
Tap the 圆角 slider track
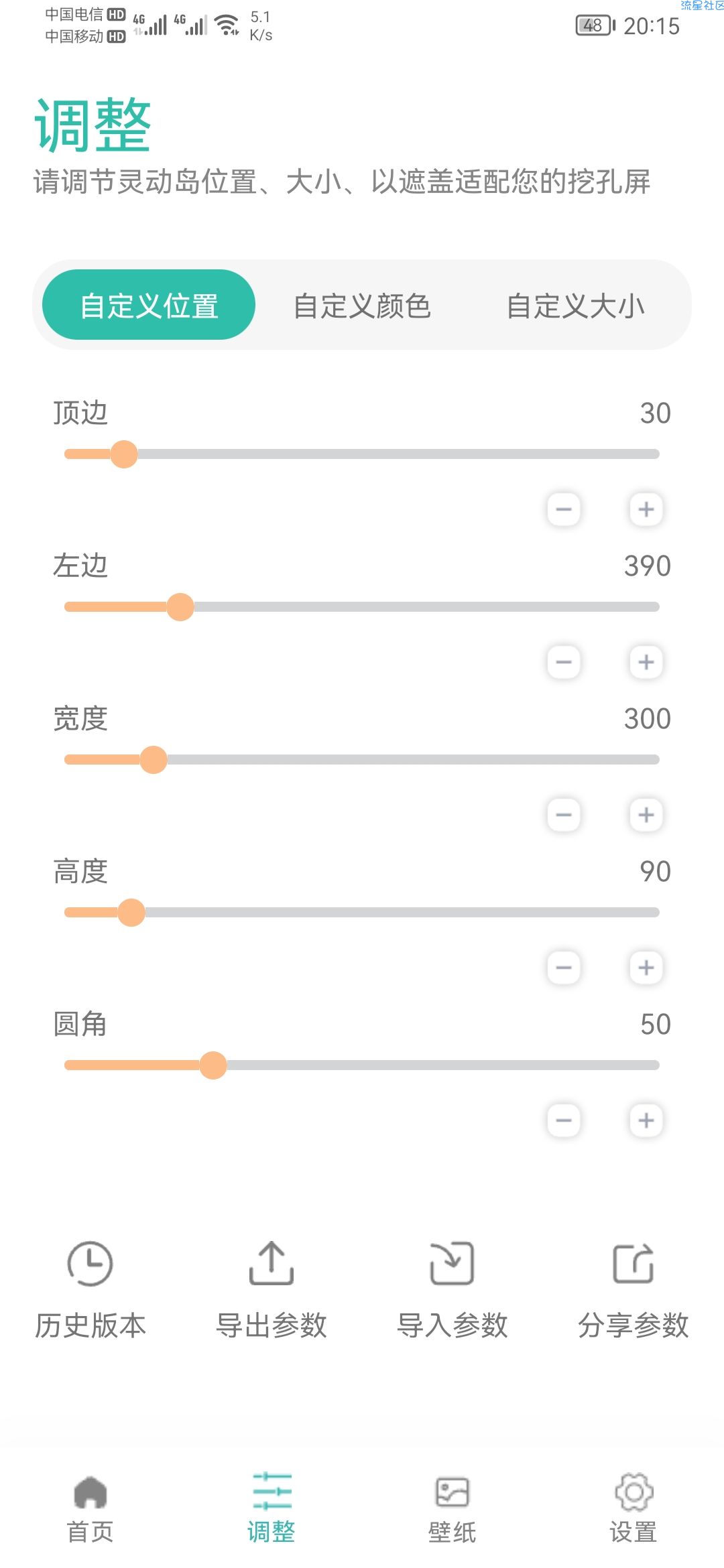(x=362, y=1065)
